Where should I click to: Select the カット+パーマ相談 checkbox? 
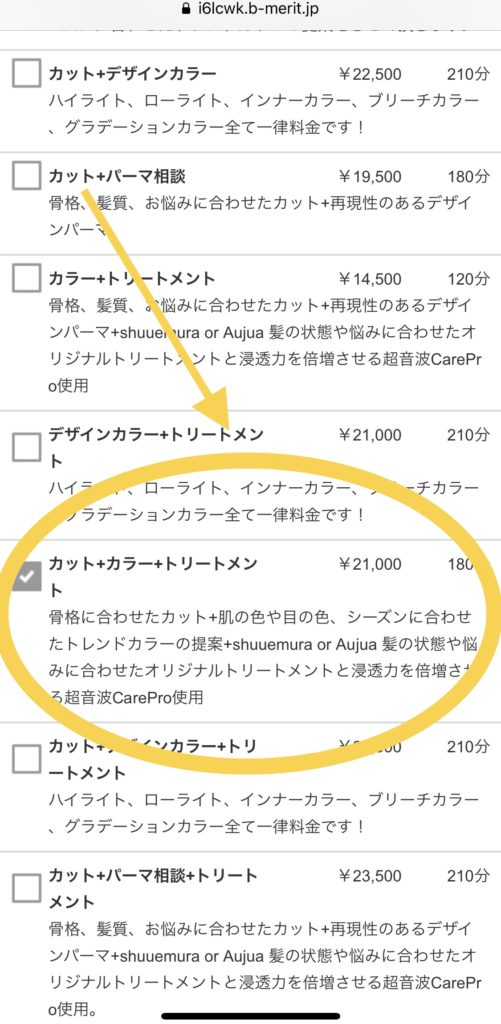point(26,176)
